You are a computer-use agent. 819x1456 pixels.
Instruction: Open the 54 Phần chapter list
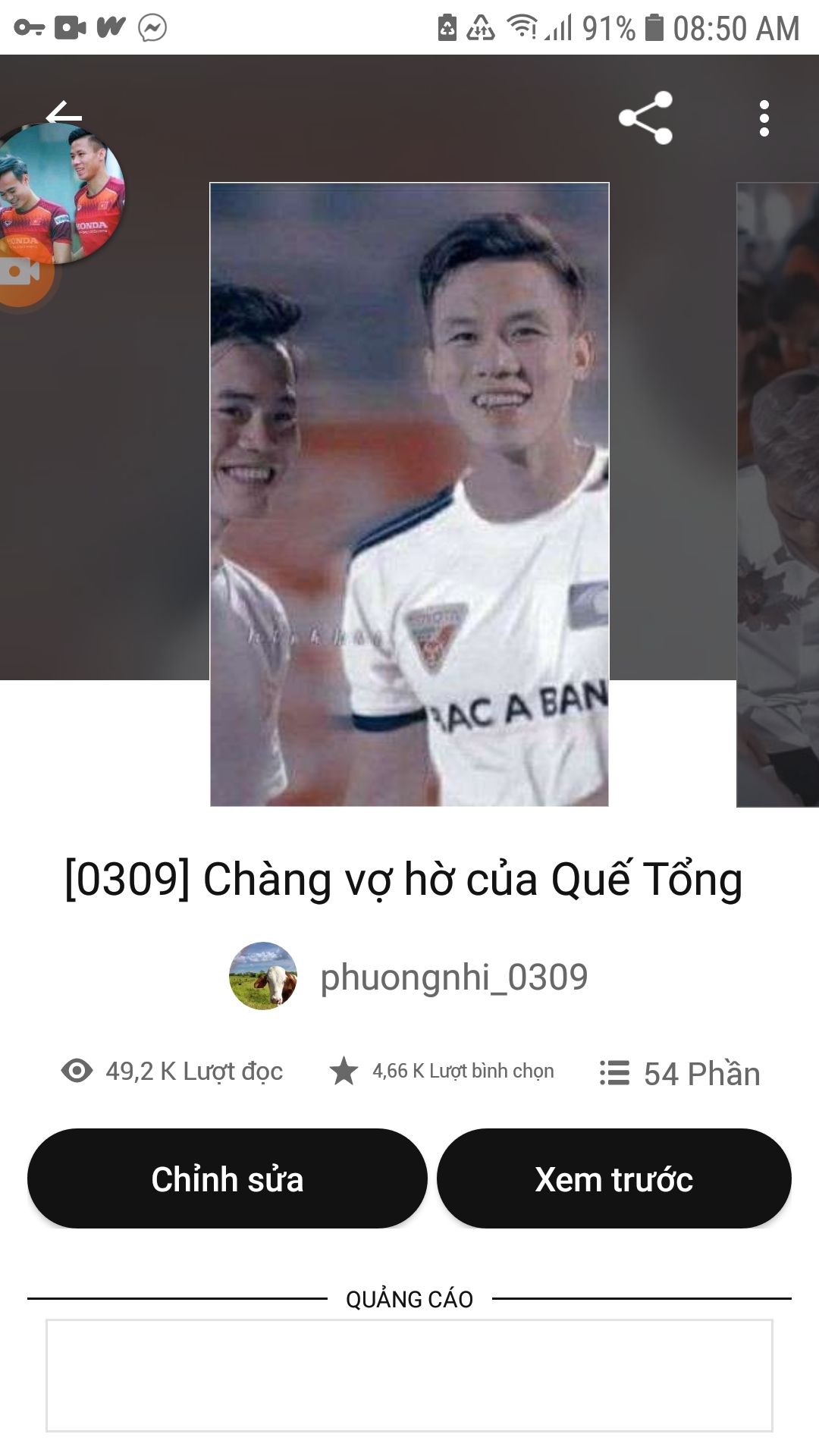679,1073
